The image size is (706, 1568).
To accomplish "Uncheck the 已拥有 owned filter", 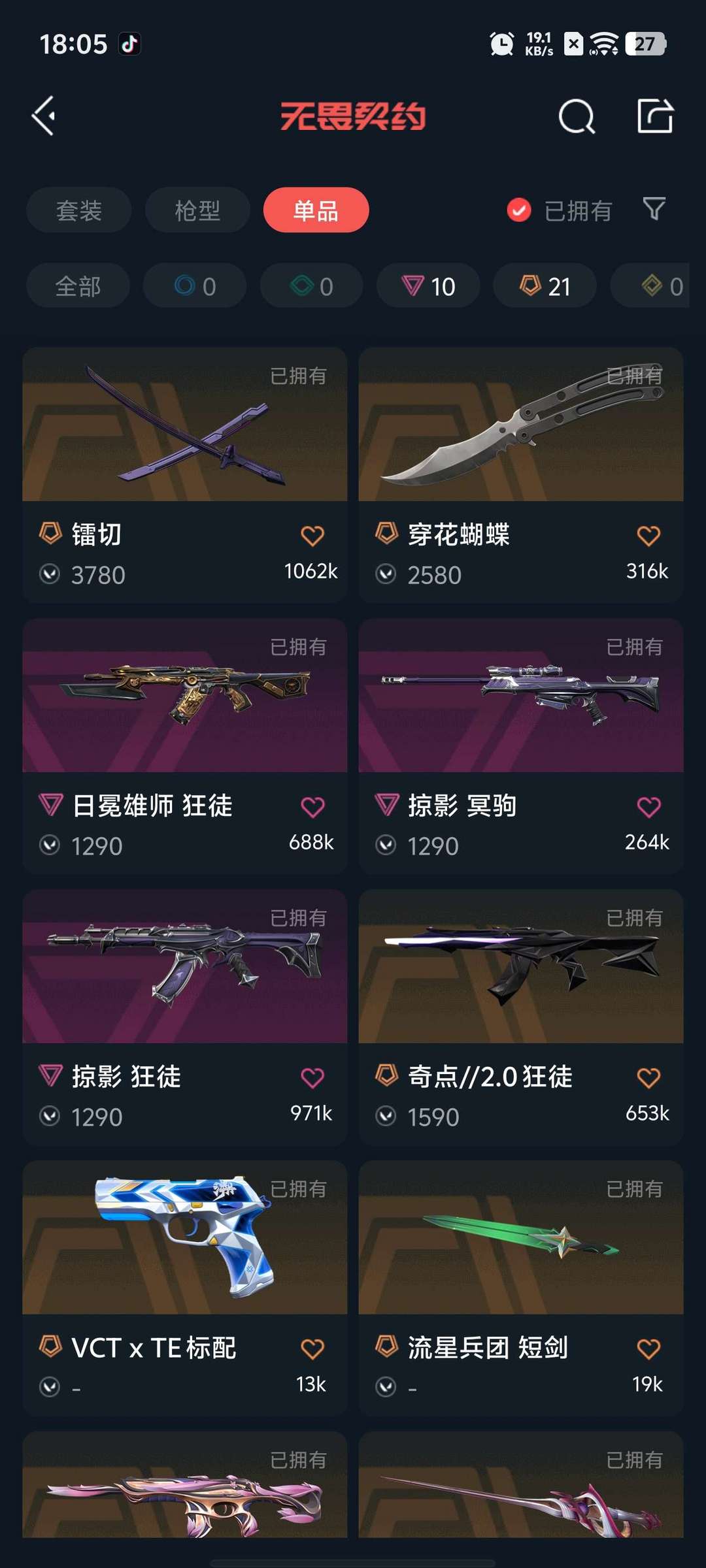I will pos(560,210).
